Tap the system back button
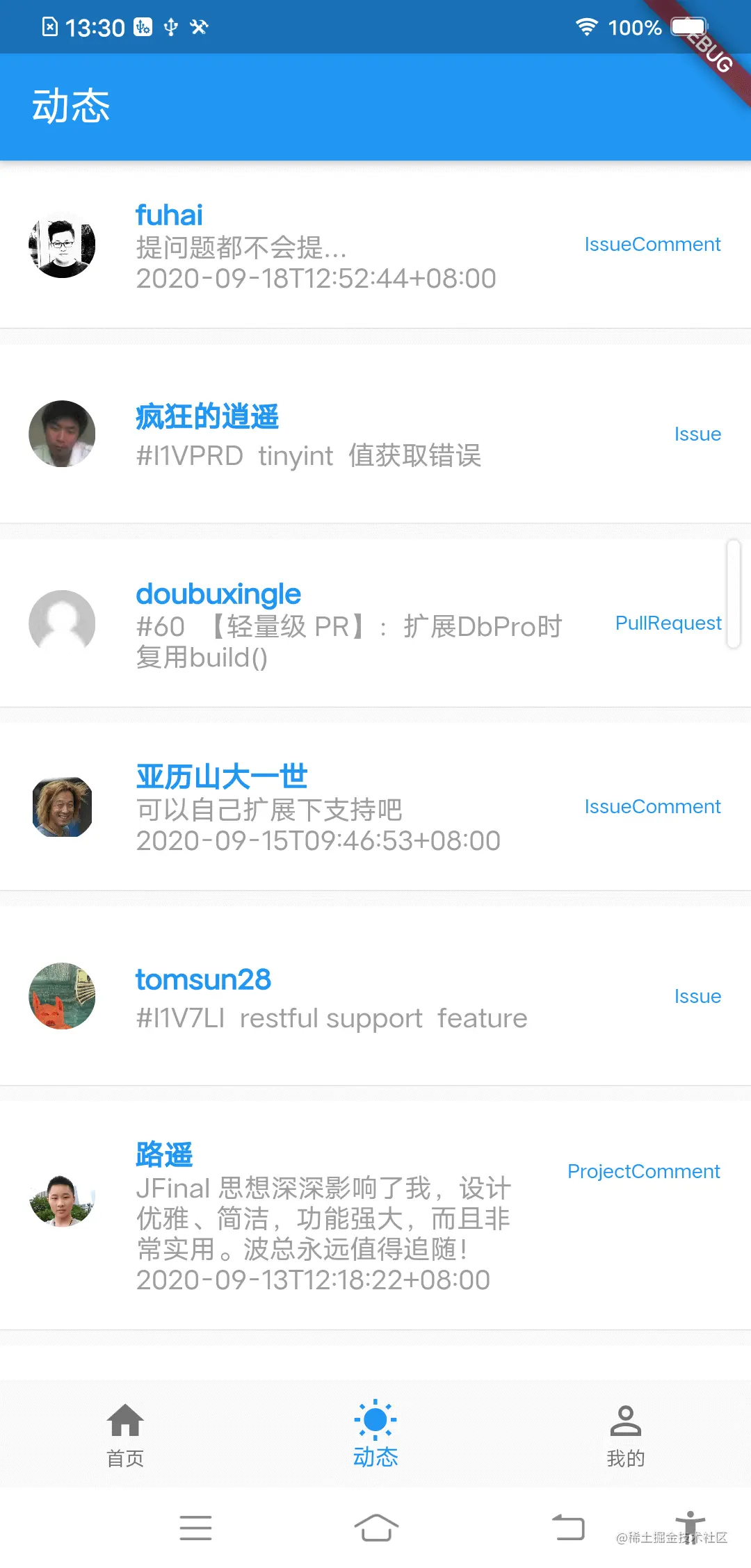Screen dimensions: 751x1568 pyautogui.click(x=568, y=1528)
